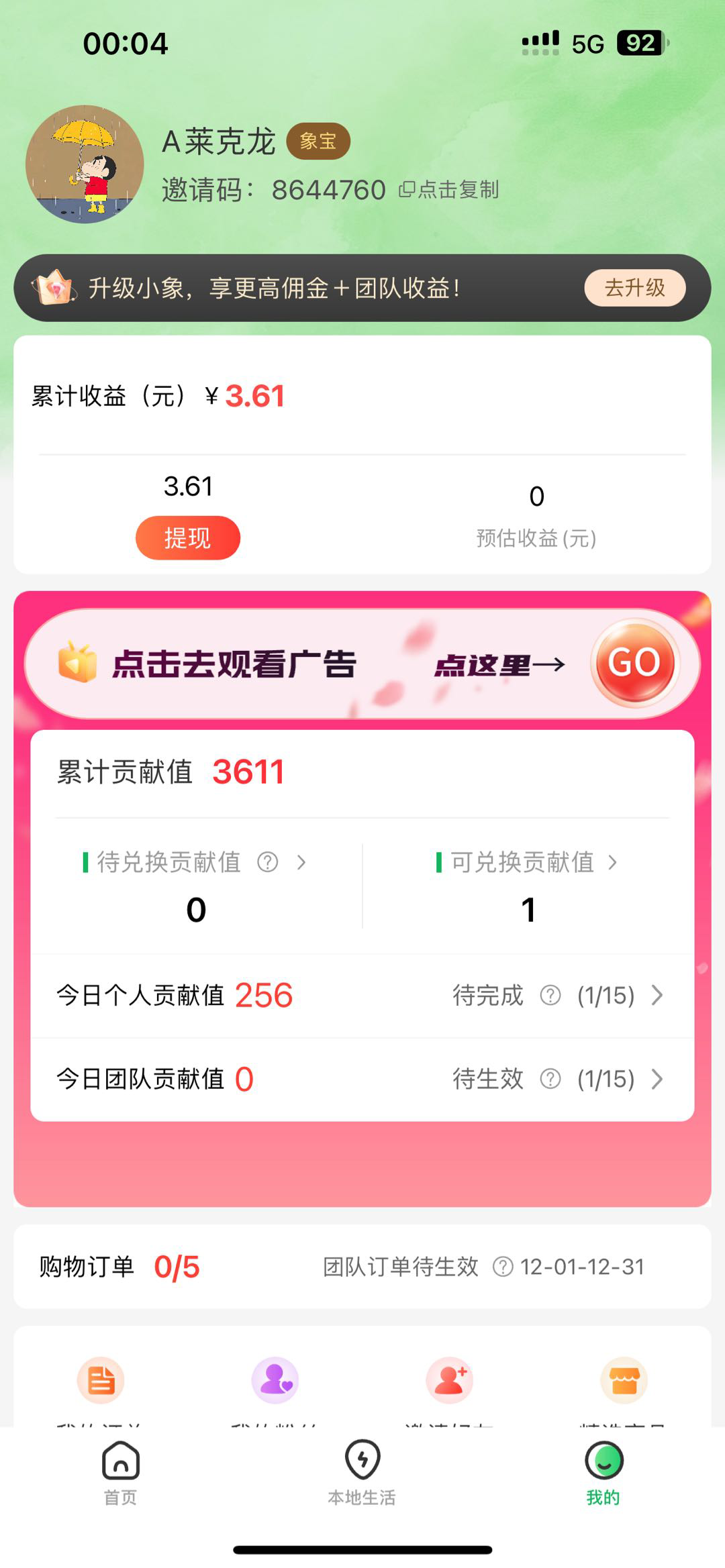725x1568 pixels.
Task: Tap the 提现 withdraw button
Action: tap(187, 537)
